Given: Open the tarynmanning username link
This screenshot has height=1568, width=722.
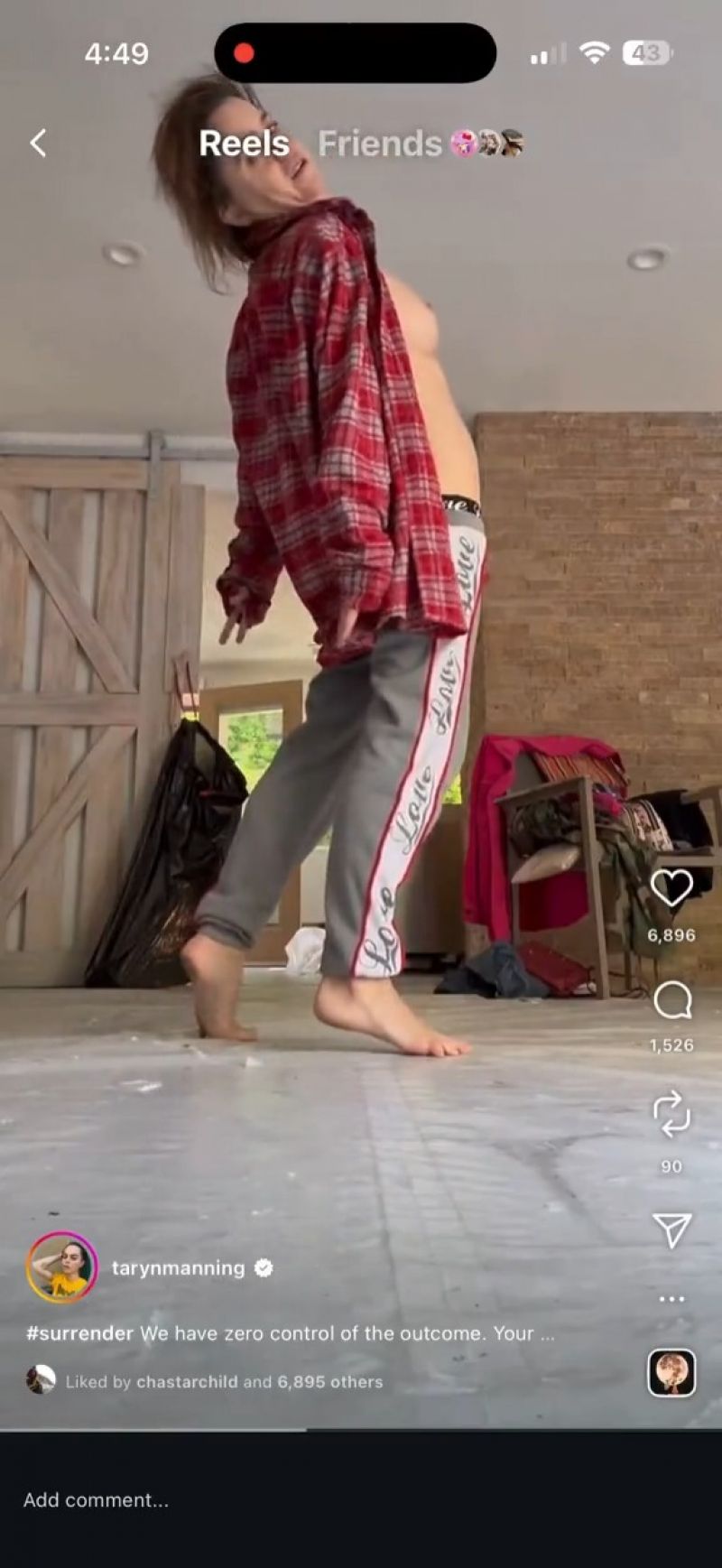Looking at the screenshot, I should [178, 1268].
